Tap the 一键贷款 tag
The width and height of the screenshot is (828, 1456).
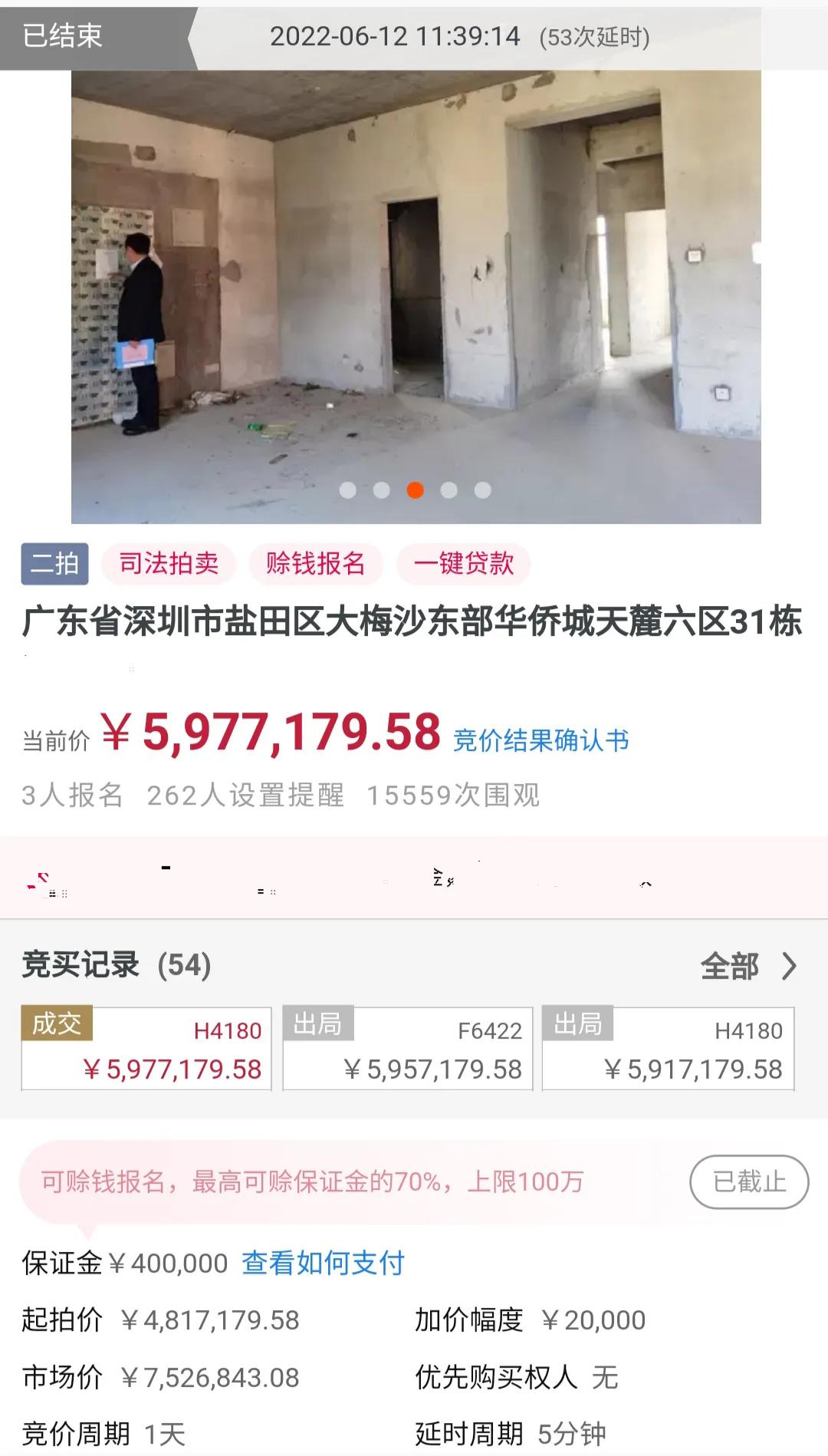(x=462, y=564)
